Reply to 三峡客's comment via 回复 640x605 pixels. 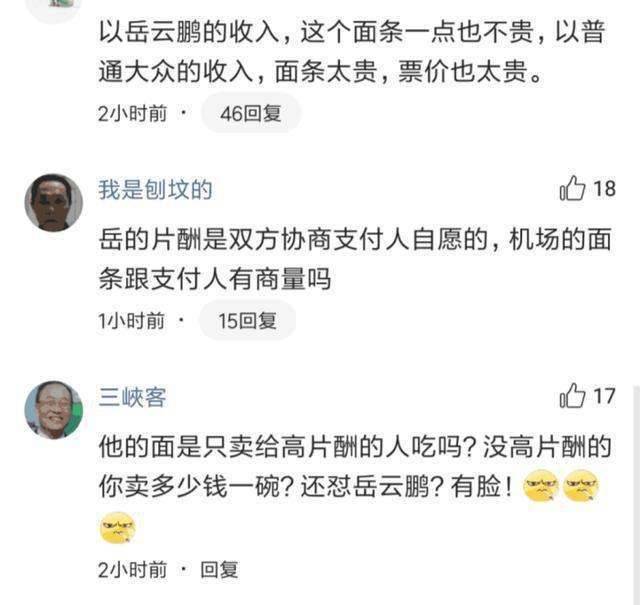(219, 570)
